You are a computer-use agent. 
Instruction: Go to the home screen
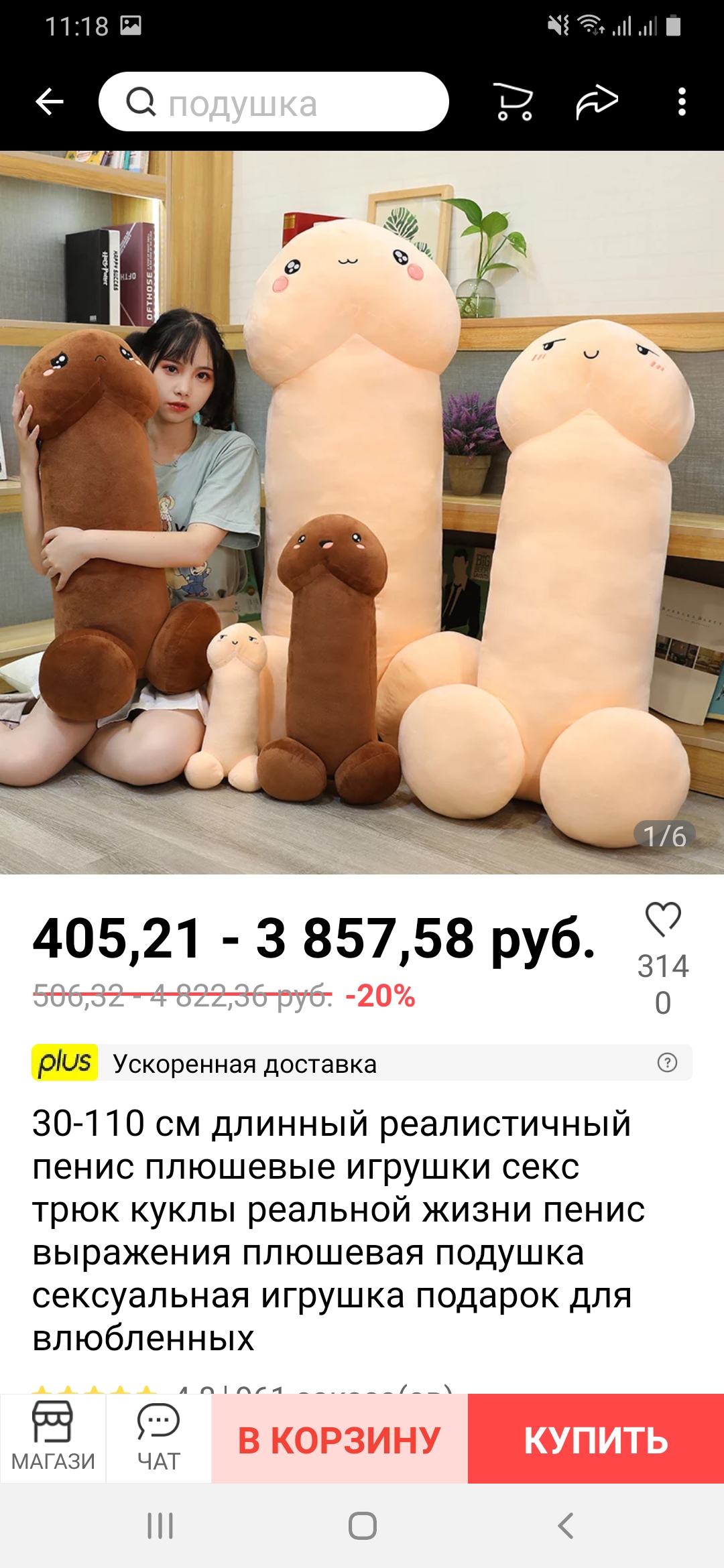362,1526
